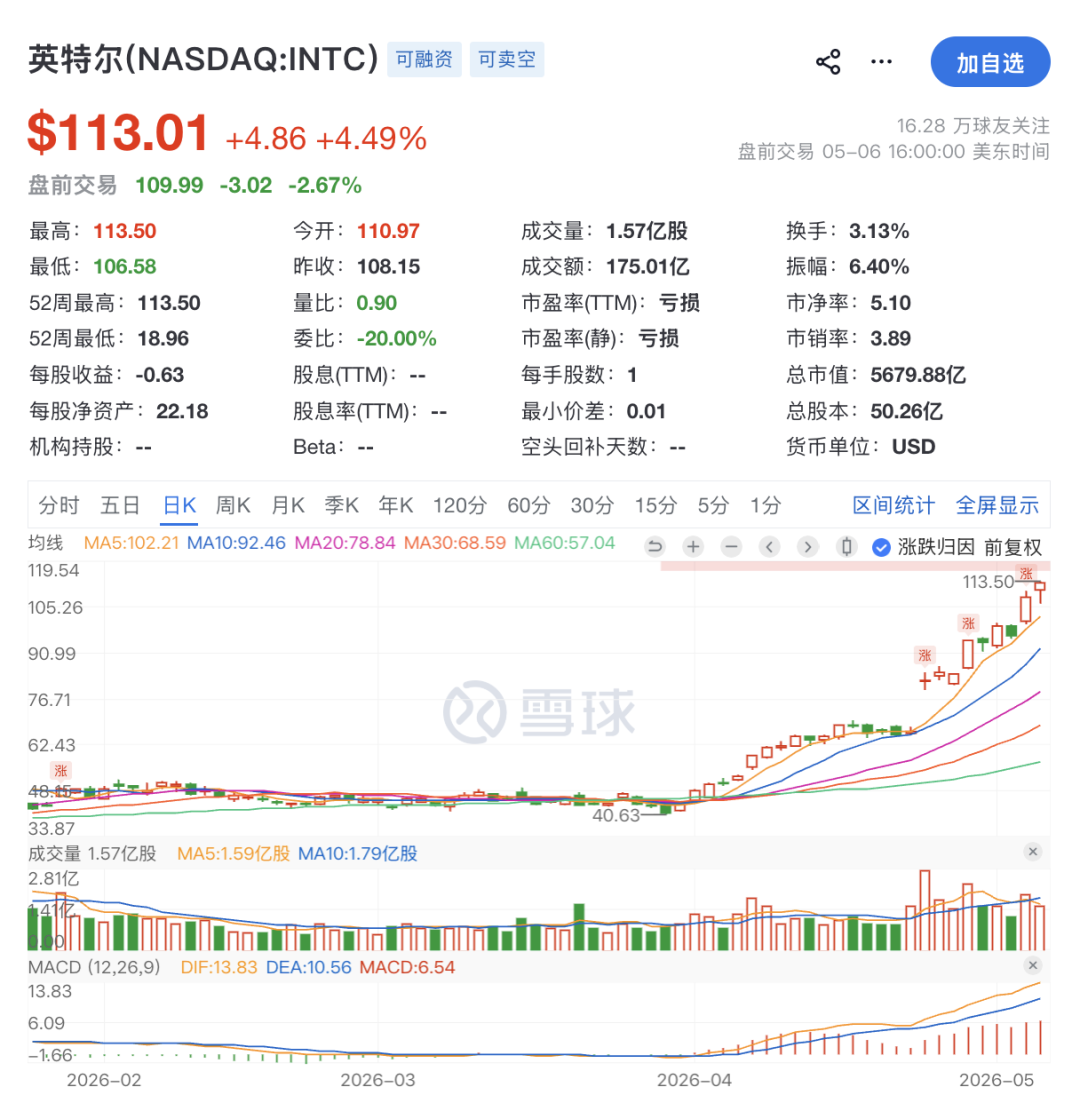Image resolution: width=1080 pixels, height=1103 pixels.
Task: Select the 1分 chart tab
Action: coord(765,505)
